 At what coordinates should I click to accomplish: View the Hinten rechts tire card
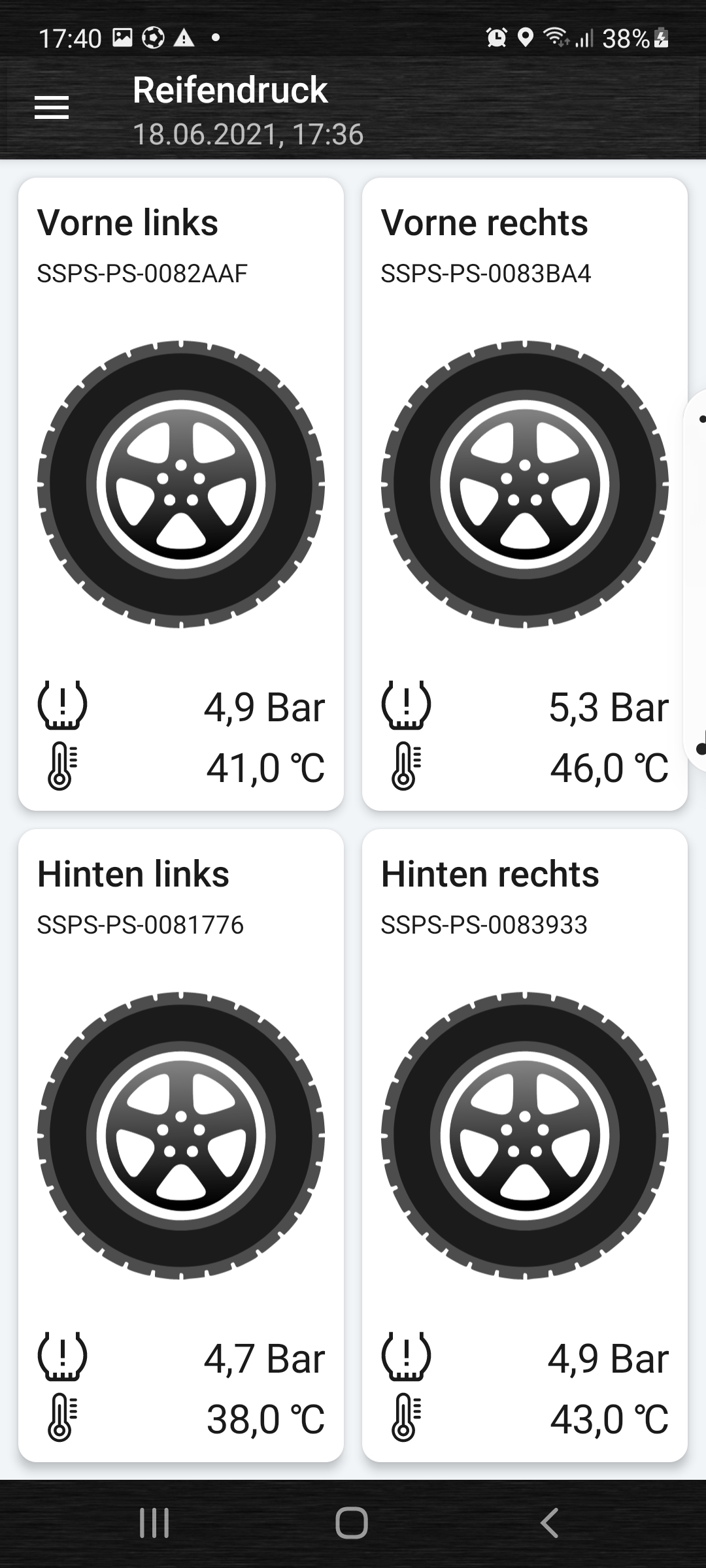click(x=525, y=1145)
